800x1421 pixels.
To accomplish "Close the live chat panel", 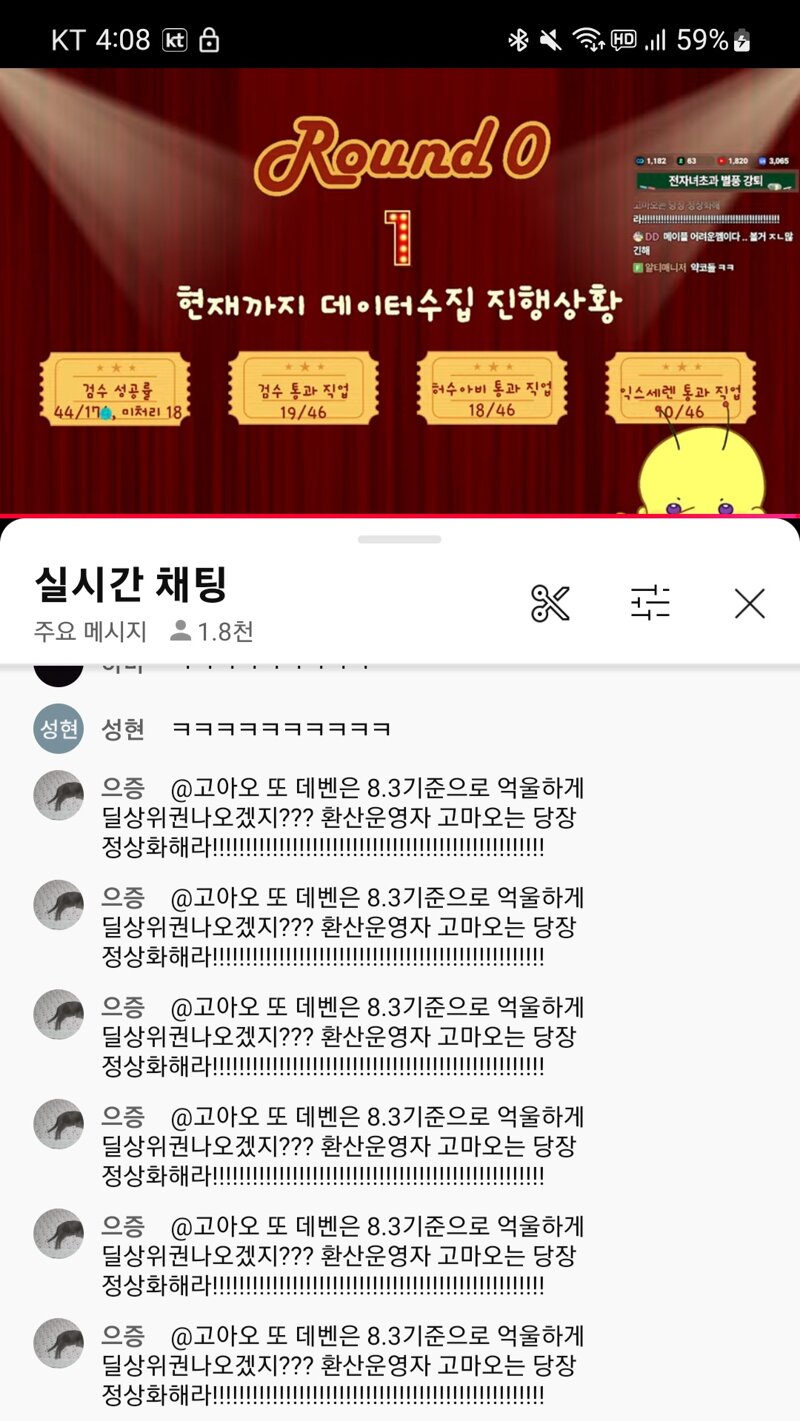I will click(x=749, y=603).
